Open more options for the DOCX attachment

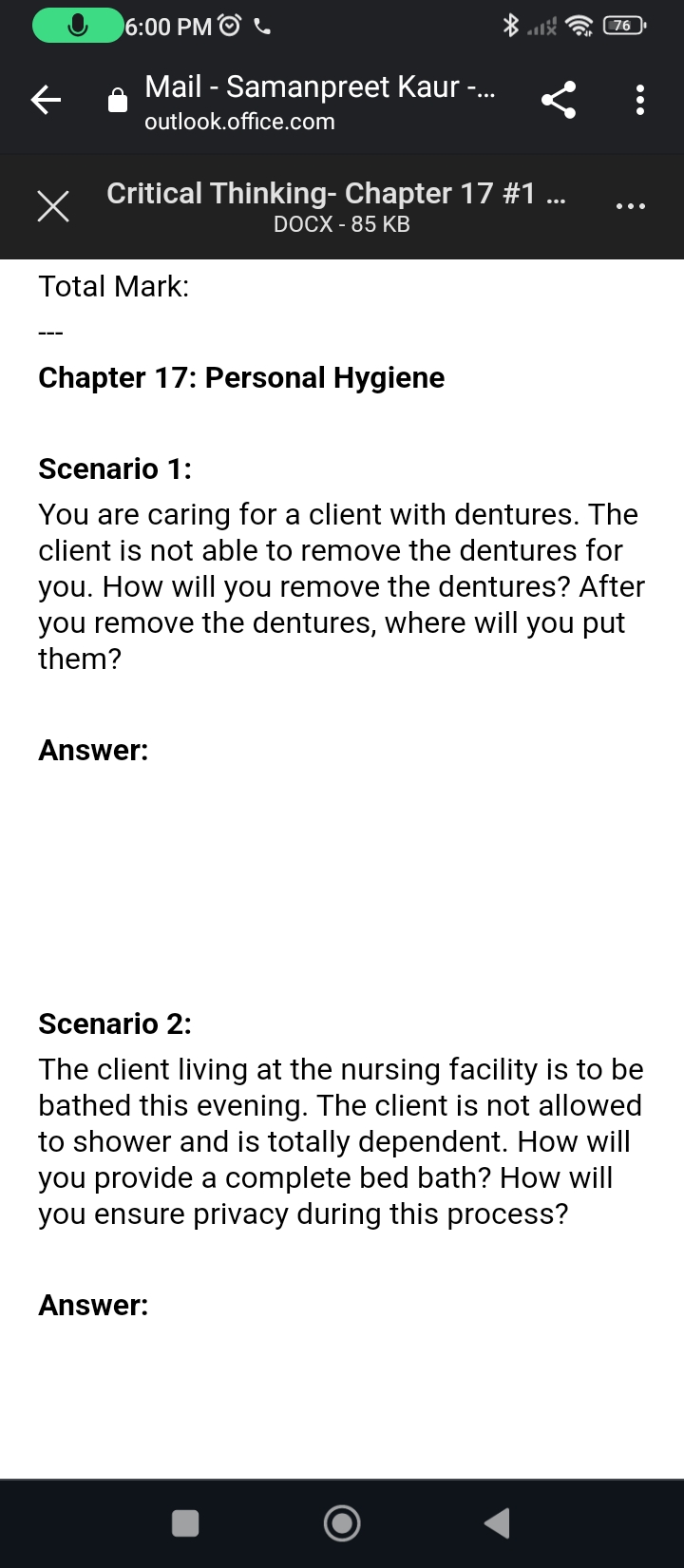[631, 205]
